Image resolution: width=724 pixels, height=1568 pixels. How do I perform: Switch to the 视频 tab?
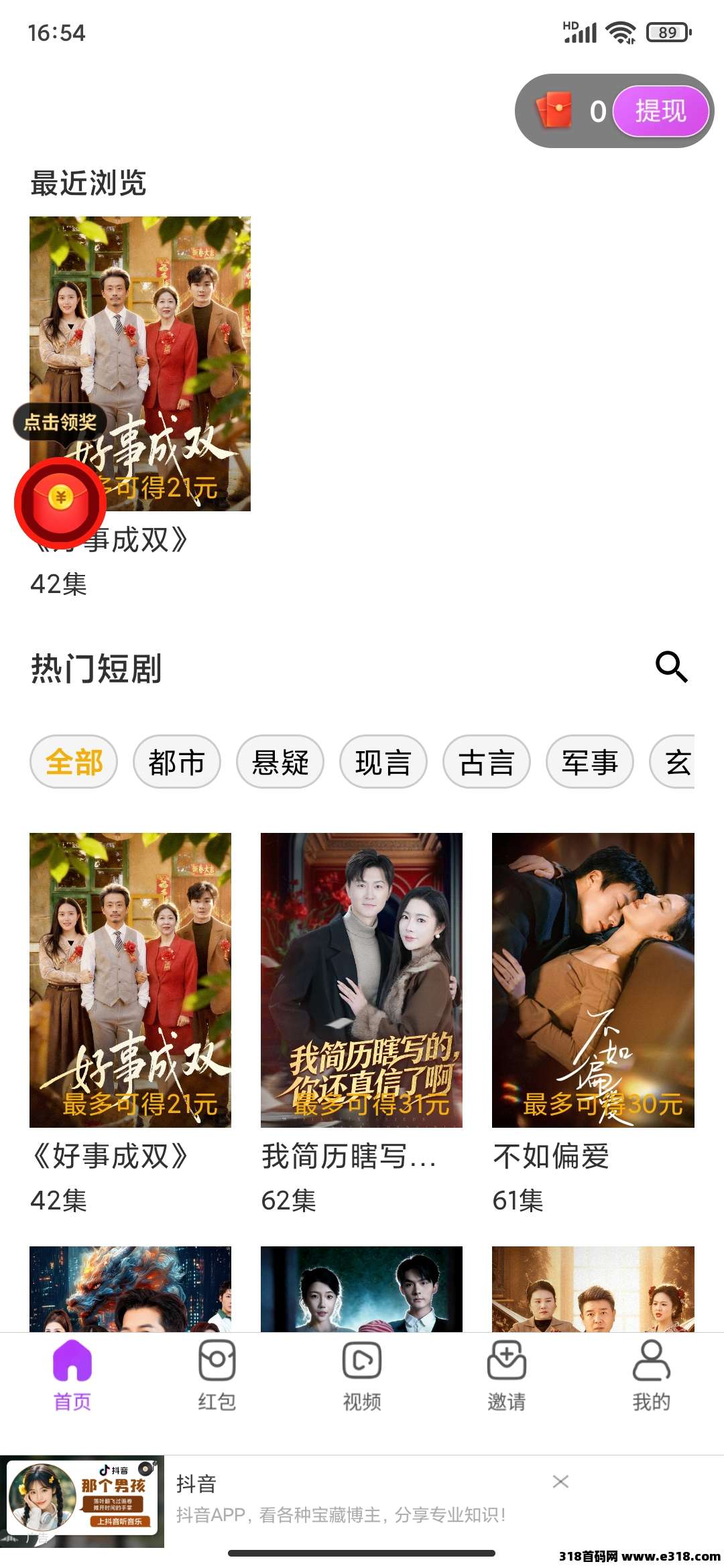pyautogui.click(x=362, y=1374)
